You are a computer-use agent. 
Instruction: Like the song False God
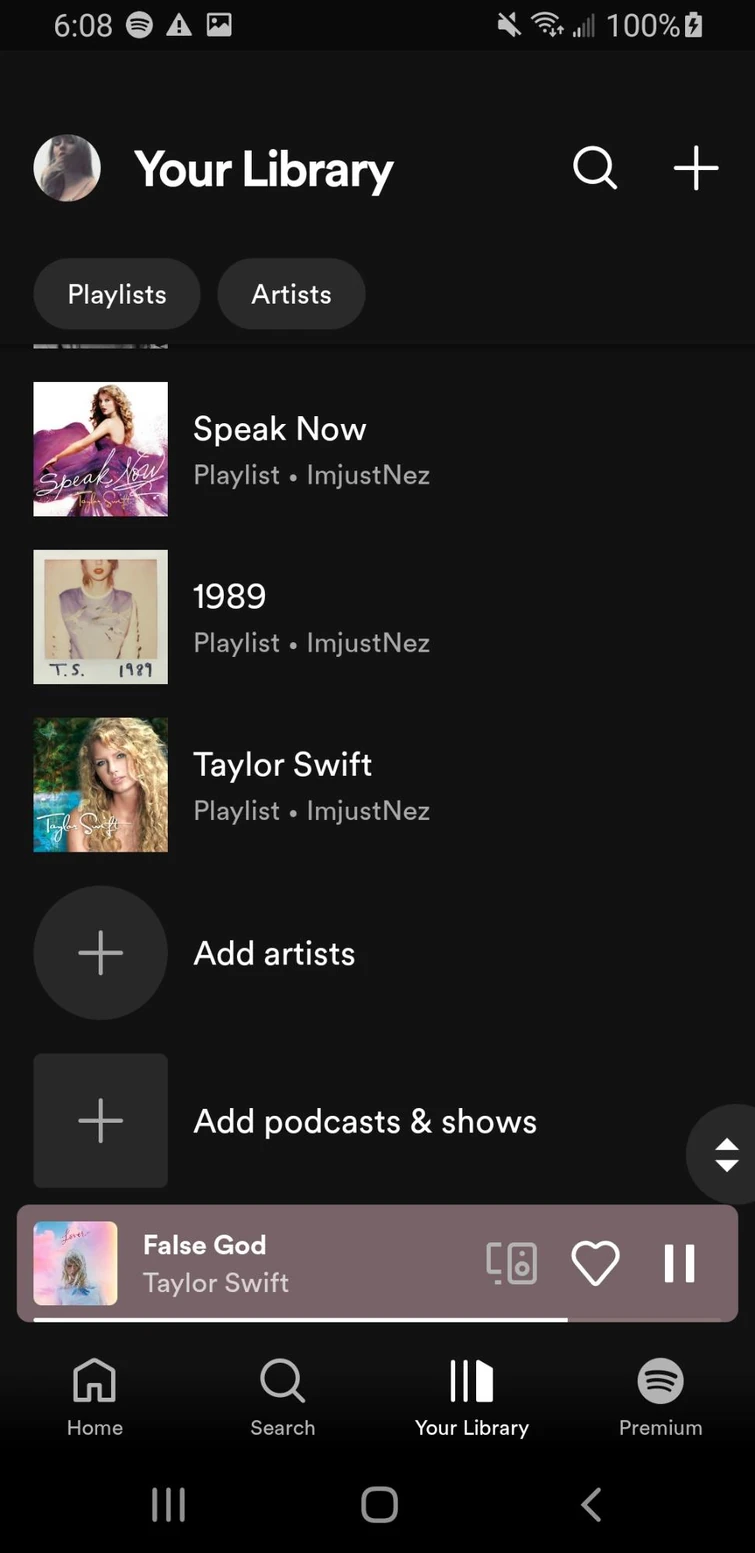coord(595,1263)
